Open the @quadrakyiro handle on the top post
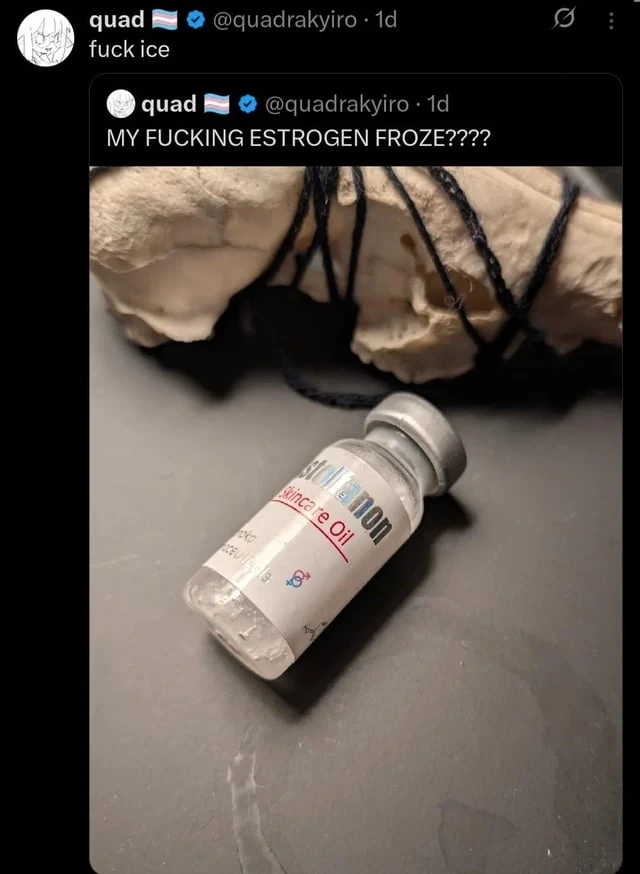 click(284, 20)
